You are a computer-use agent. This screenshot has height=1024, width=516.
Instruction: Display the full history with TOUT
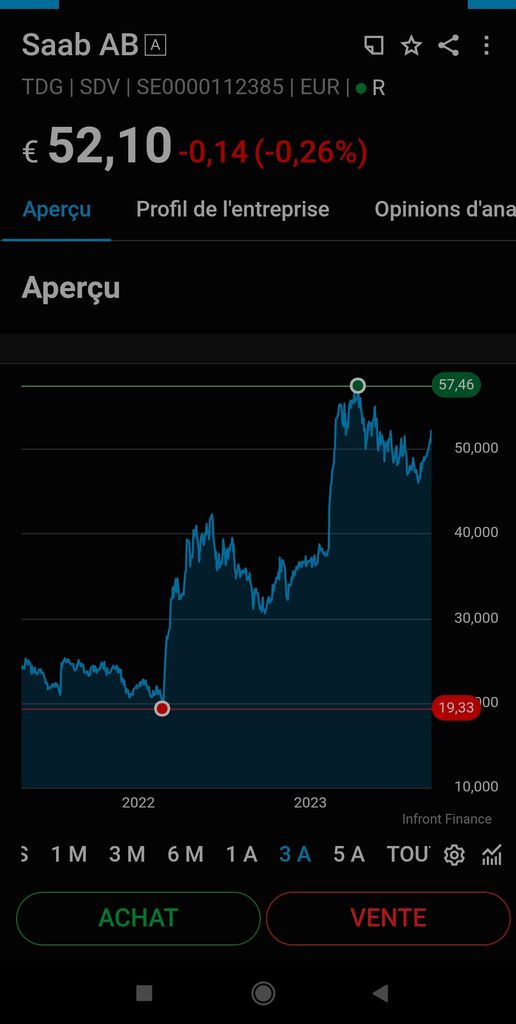point(408,854)
